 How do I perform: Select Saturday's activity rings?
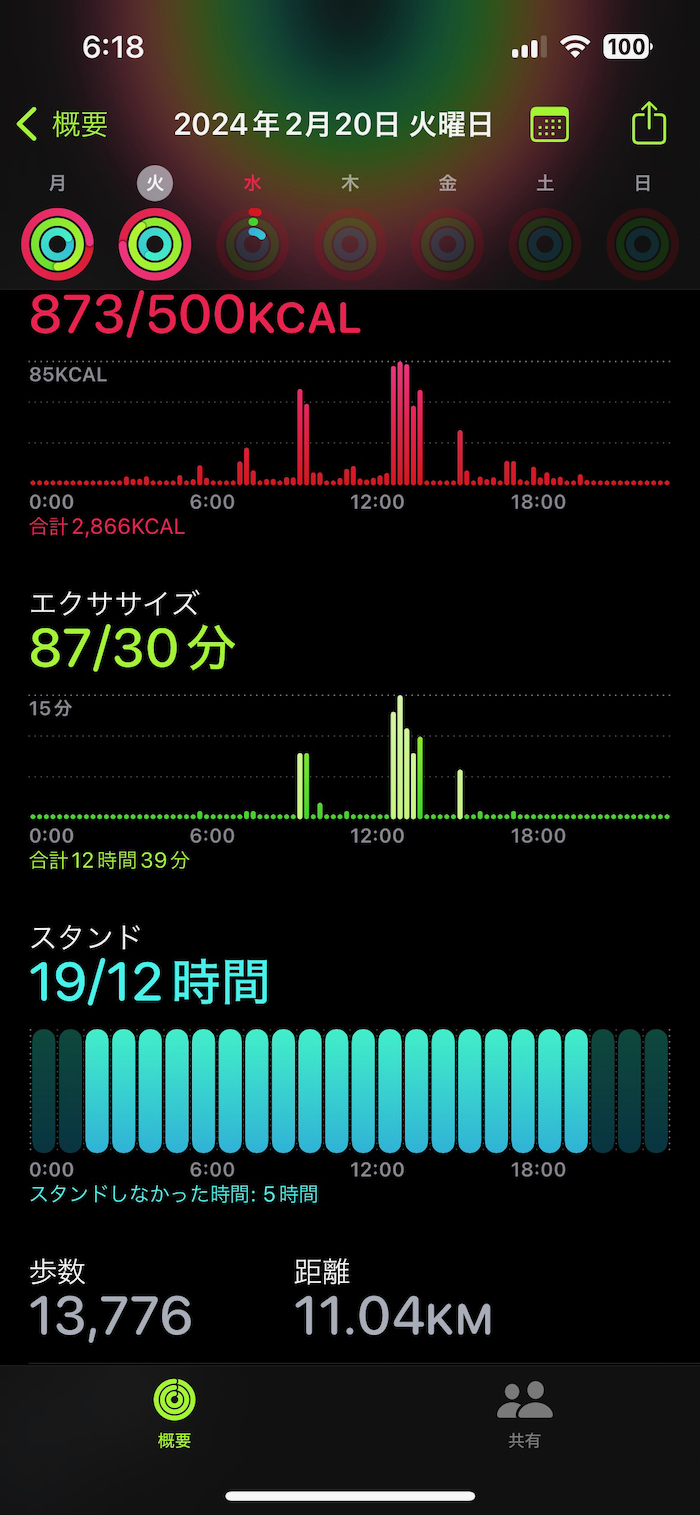545,243
